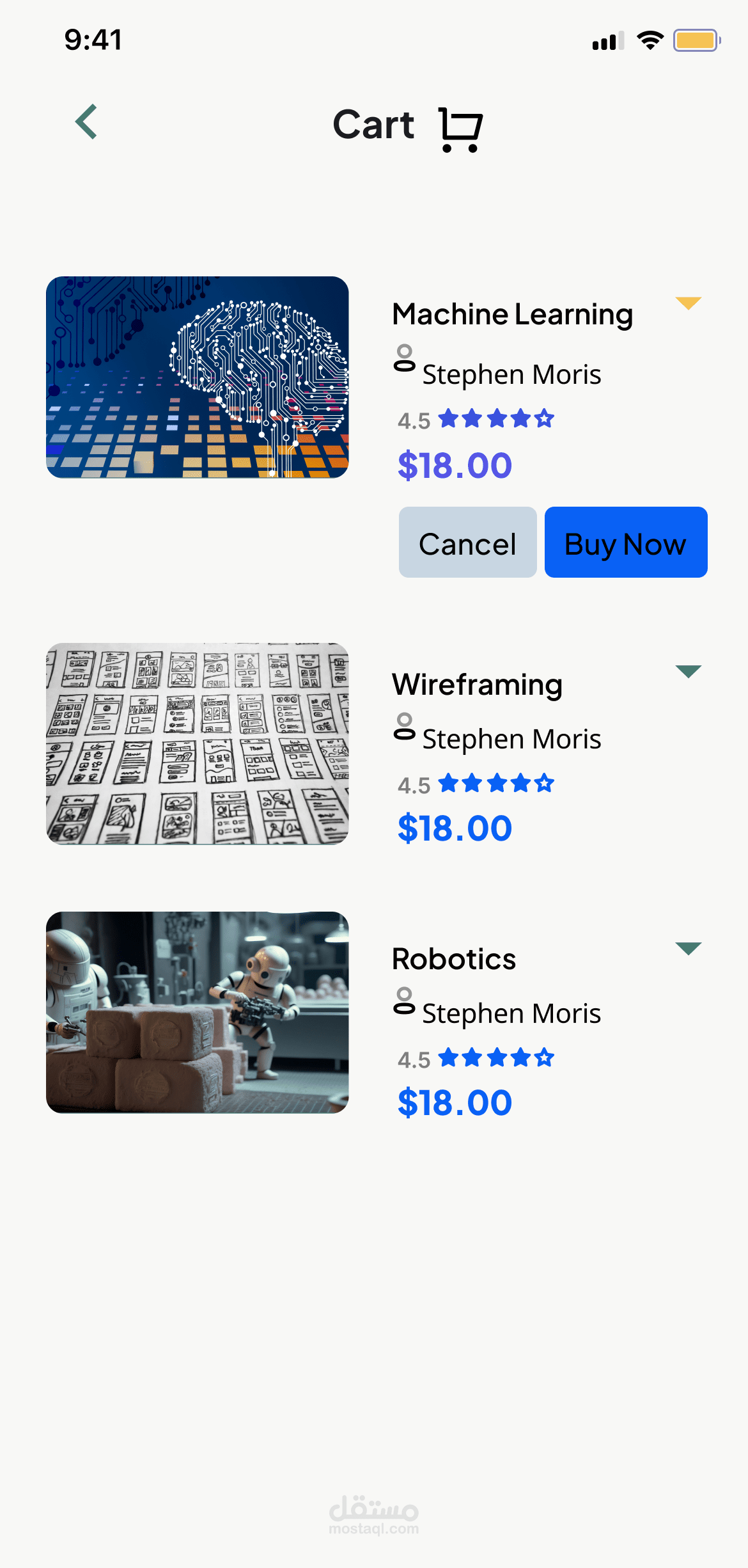
Task: Tap Buy Now for Machine Learning
Action: click(x=626, y=542)
